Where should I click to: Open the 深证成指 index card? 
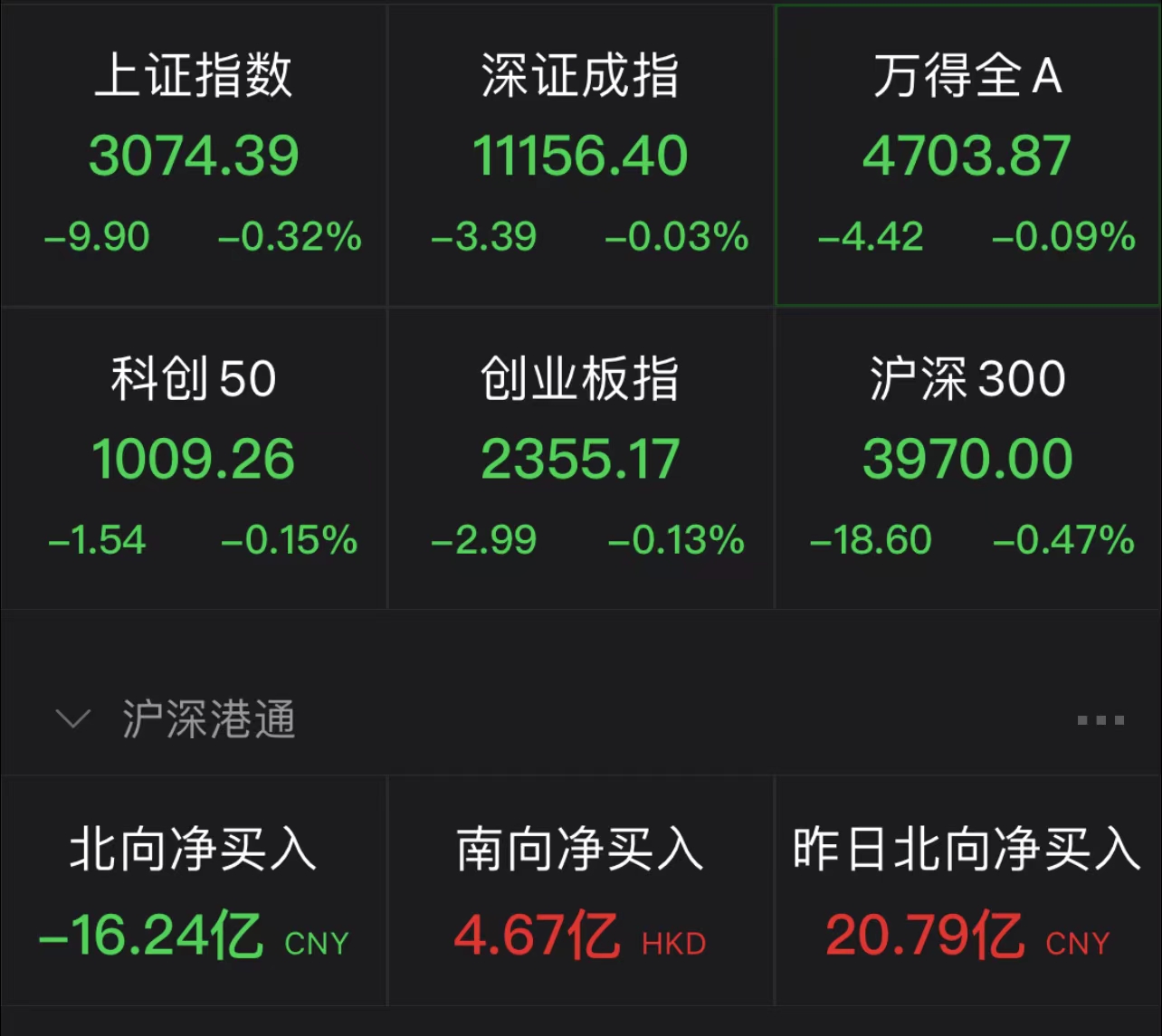580,156
